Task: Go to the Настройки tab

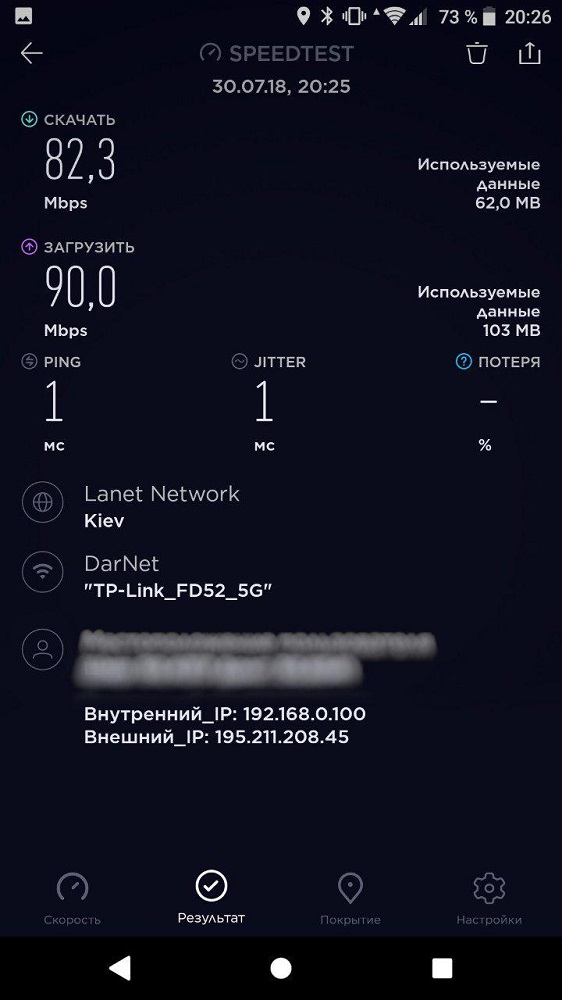Action: point(489,899)
